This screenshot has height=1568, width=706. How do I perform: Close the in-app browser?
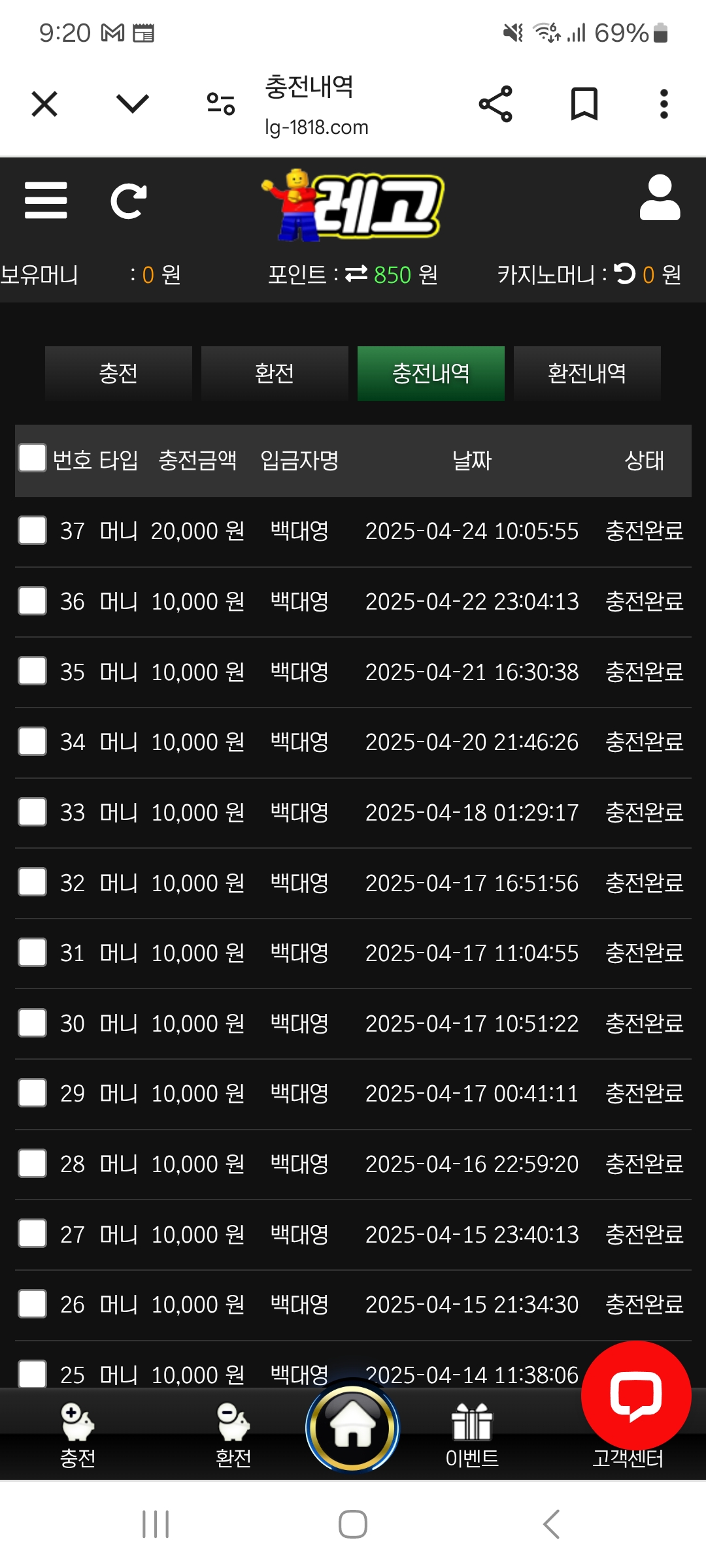click(x=44, y=104)
